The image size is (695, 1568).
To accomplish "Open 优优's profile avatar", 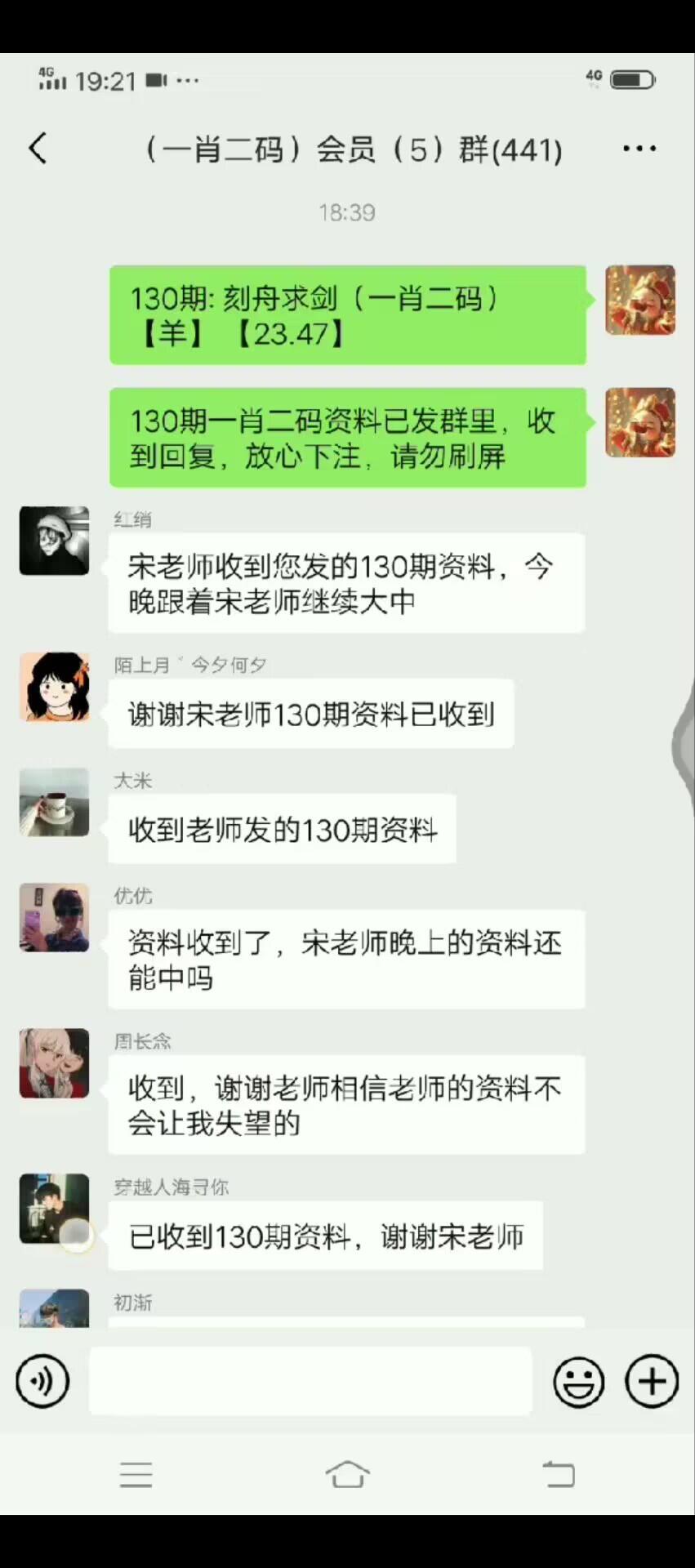I will pyautogui.click(x=54, y=917).
